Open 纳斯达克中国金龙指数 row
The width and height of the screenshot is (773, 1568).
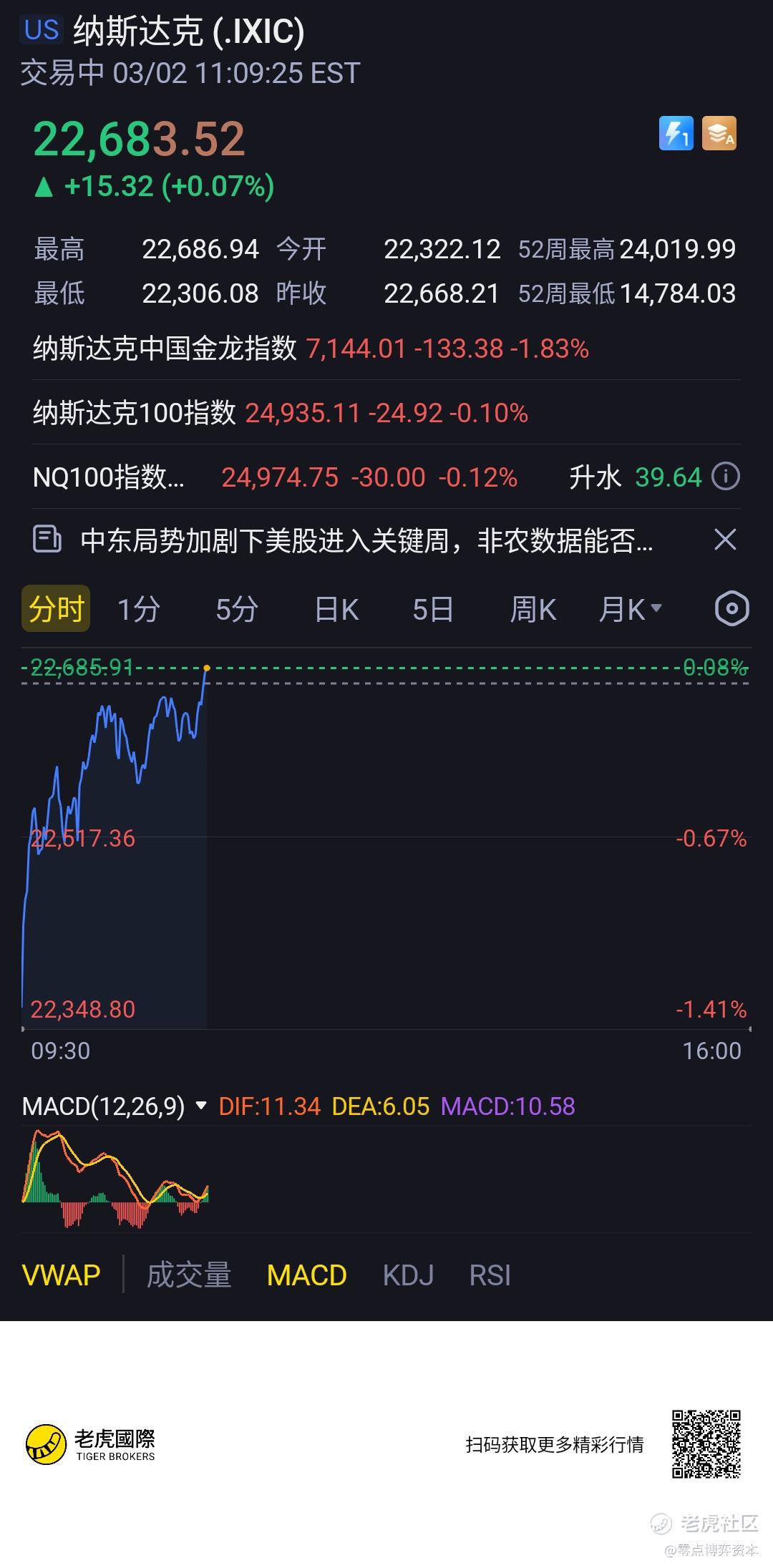click(x=311, y=349)
